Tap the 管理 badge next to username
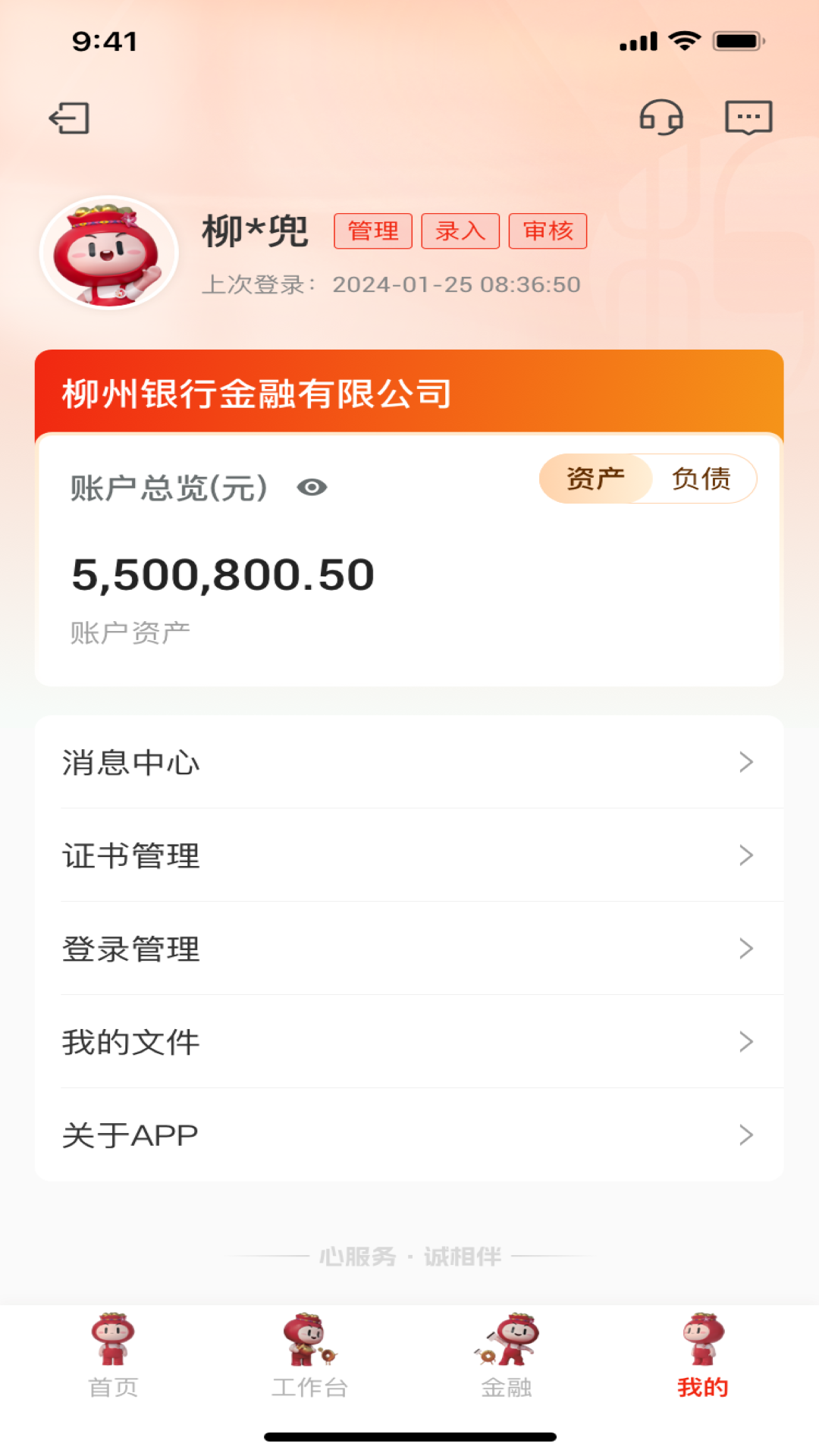This screenshot has width=819, height=1456. [x=373, y=231]
